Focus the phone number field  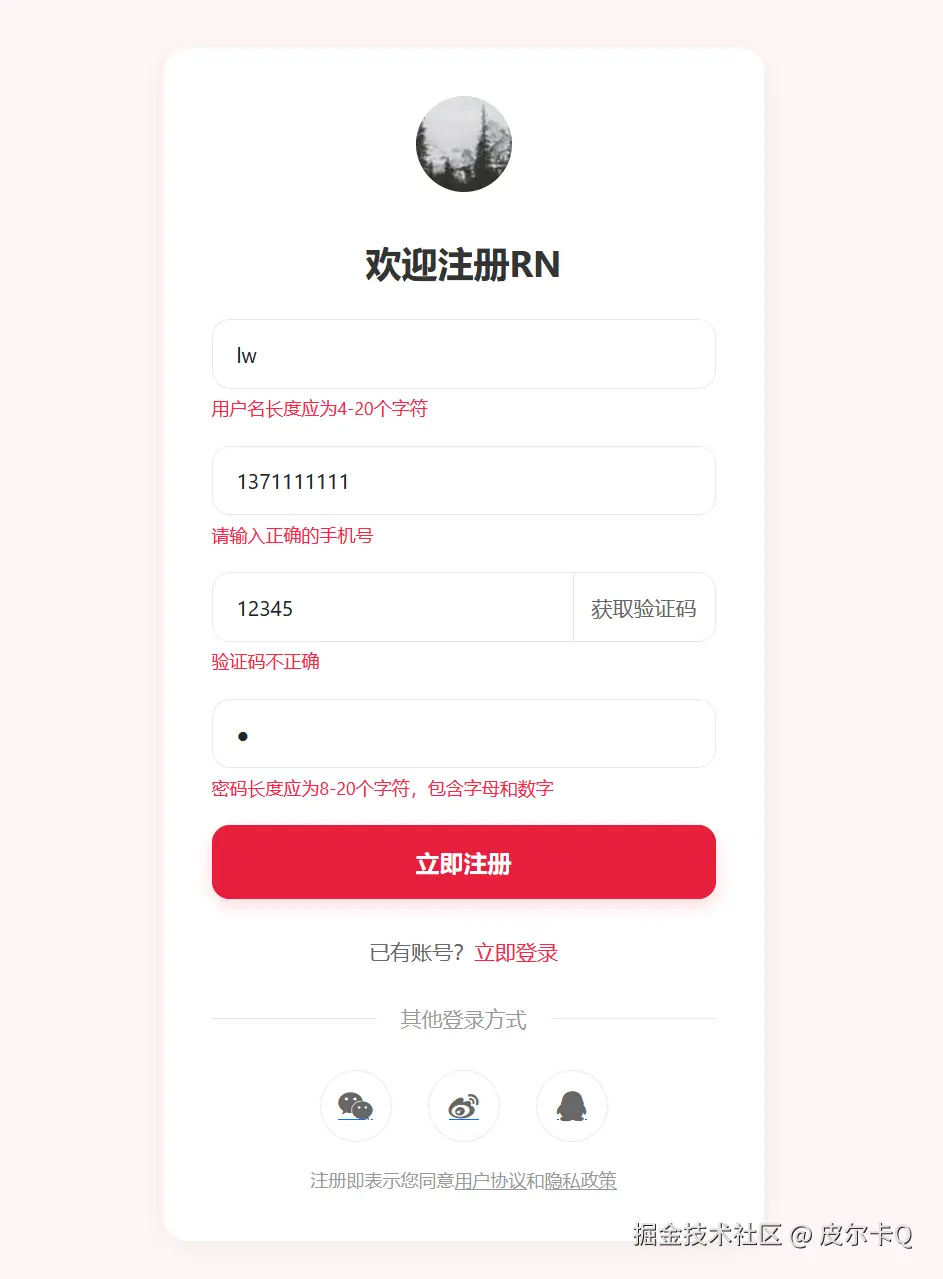[x=463, y=481]
